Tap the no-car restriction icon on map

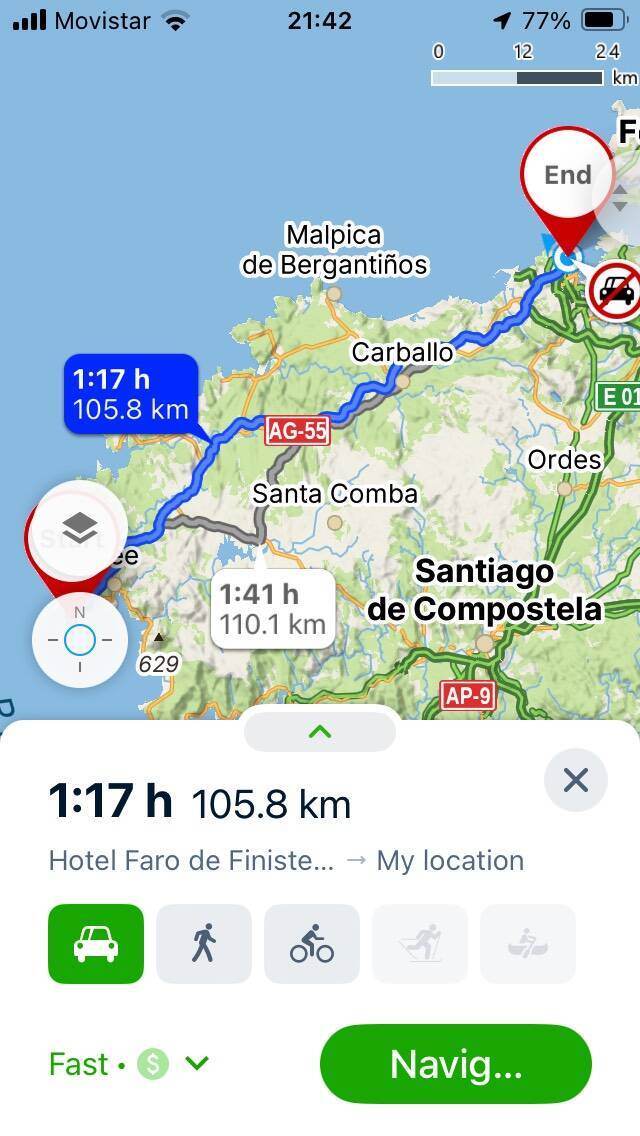[614, 290]
